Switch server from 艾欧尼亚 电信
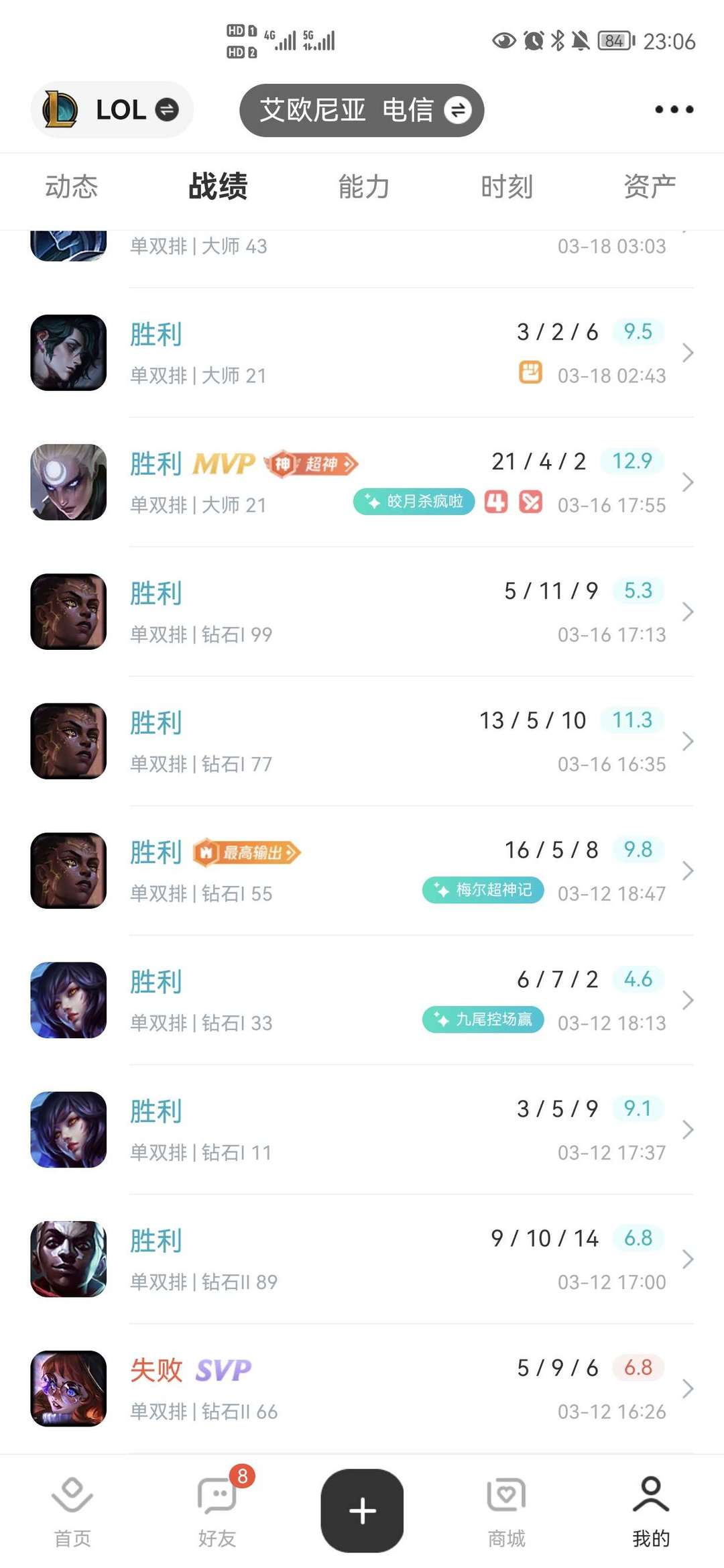The width and height of the screenshot is (724, 1568). [x=362, y=110]
